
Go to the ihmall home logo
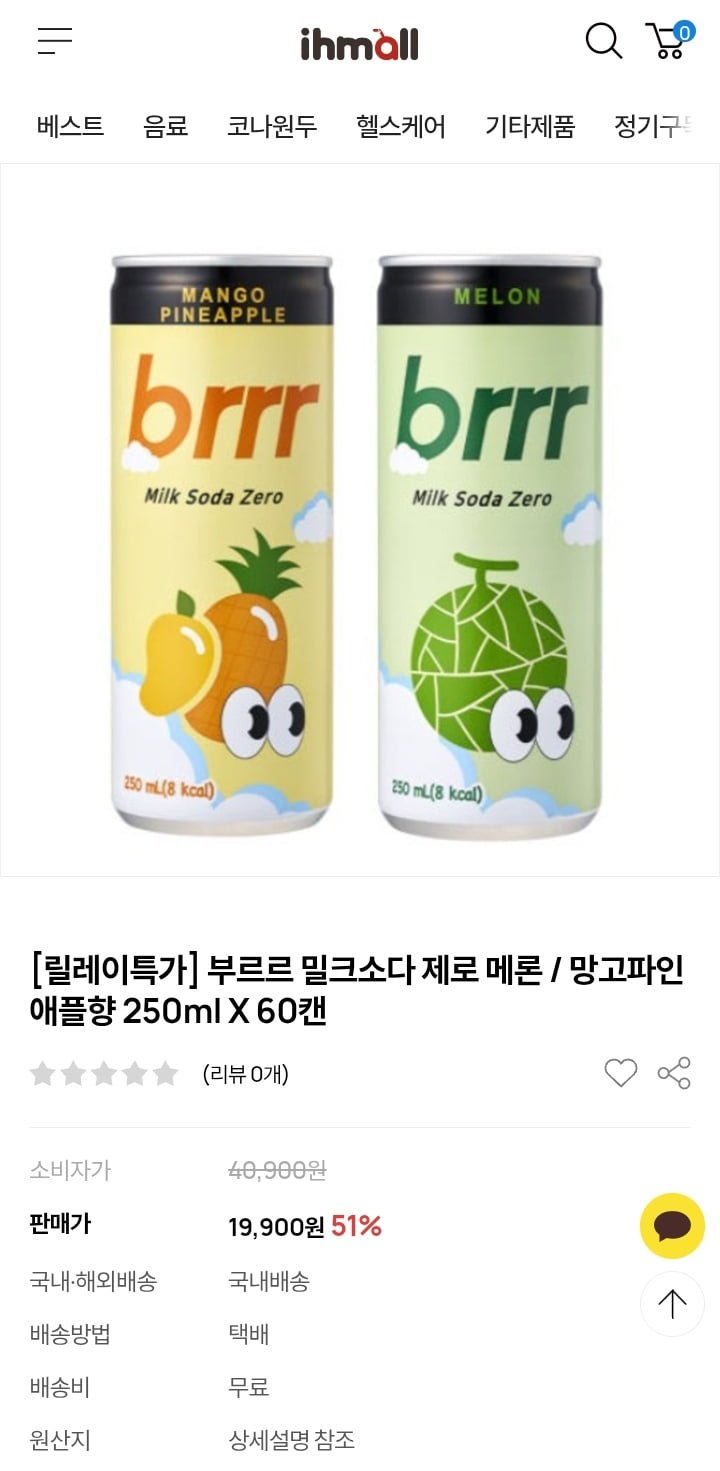click(x=359, y=43)
